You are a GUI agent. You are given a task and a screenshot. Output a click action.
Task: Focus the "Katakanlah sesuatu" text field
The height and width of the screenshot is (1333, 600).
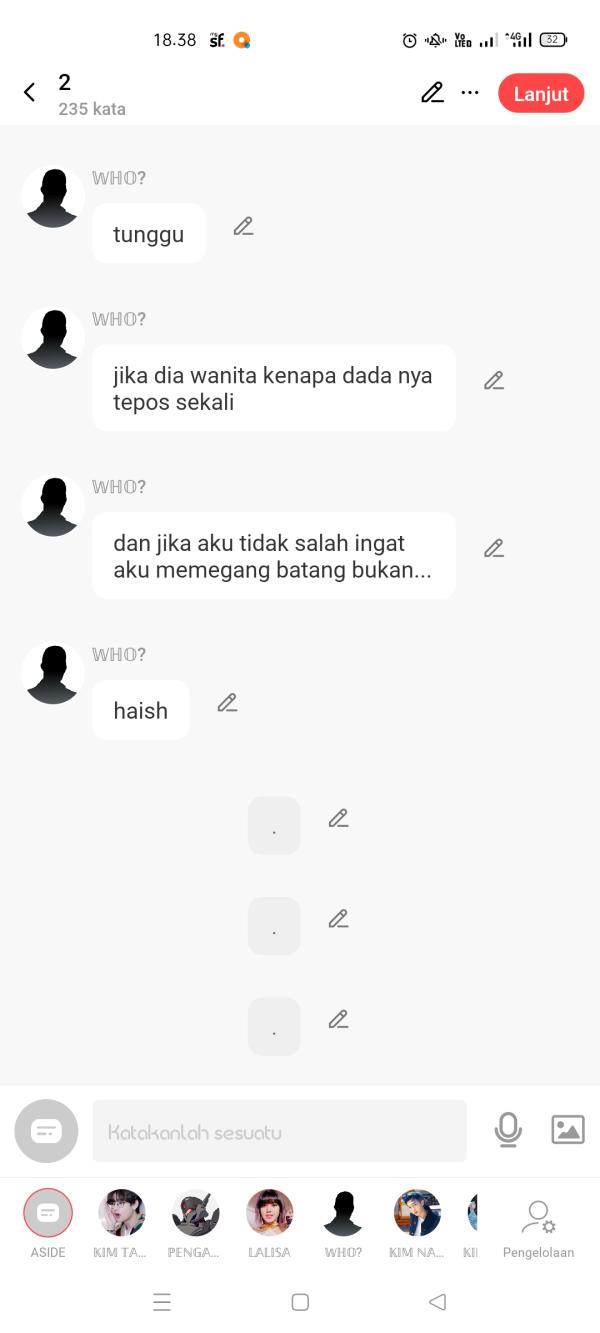[279, 1131]
